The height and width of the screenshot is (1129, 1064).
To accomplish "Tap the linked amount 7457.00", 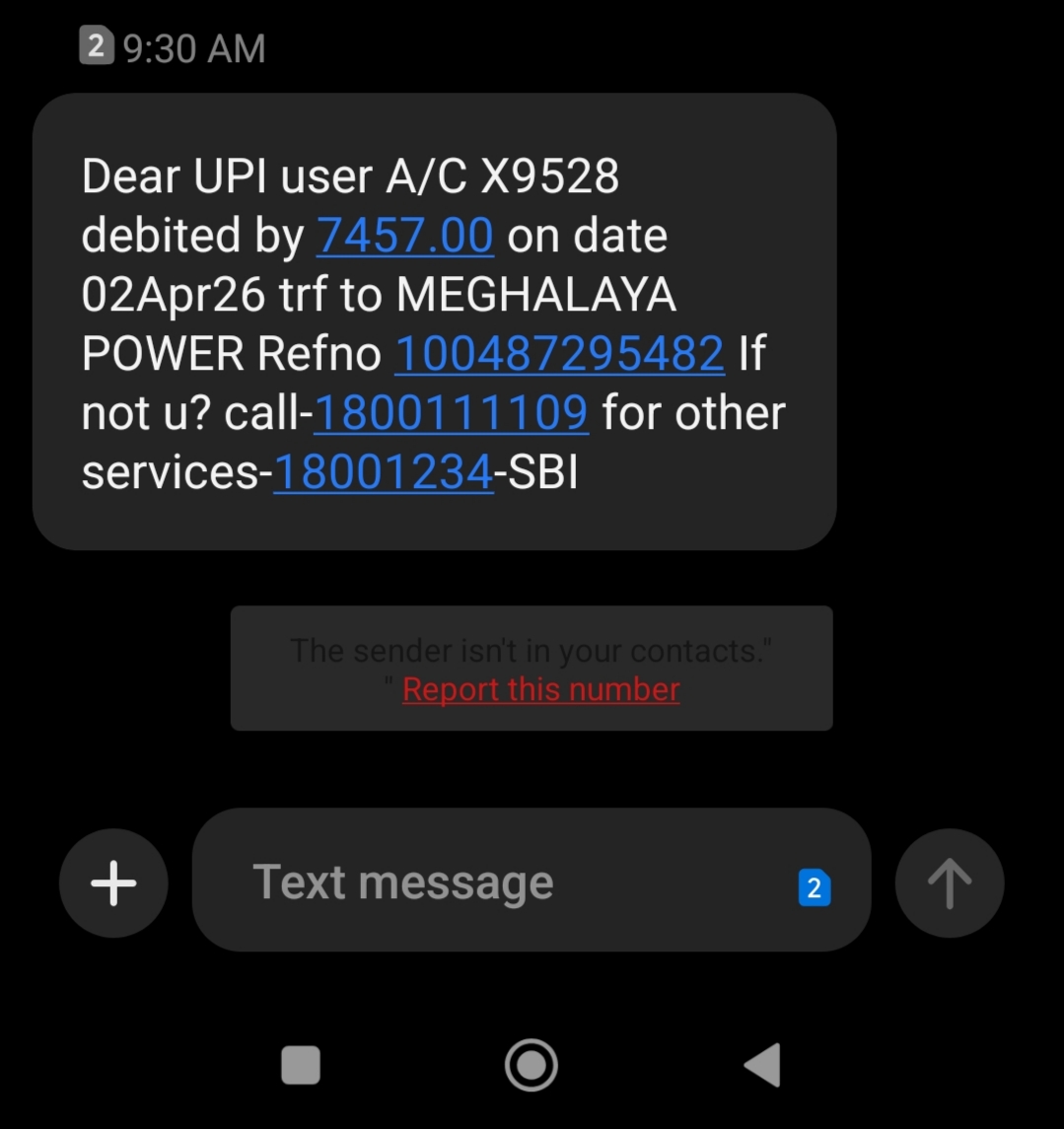I will 404,236.
